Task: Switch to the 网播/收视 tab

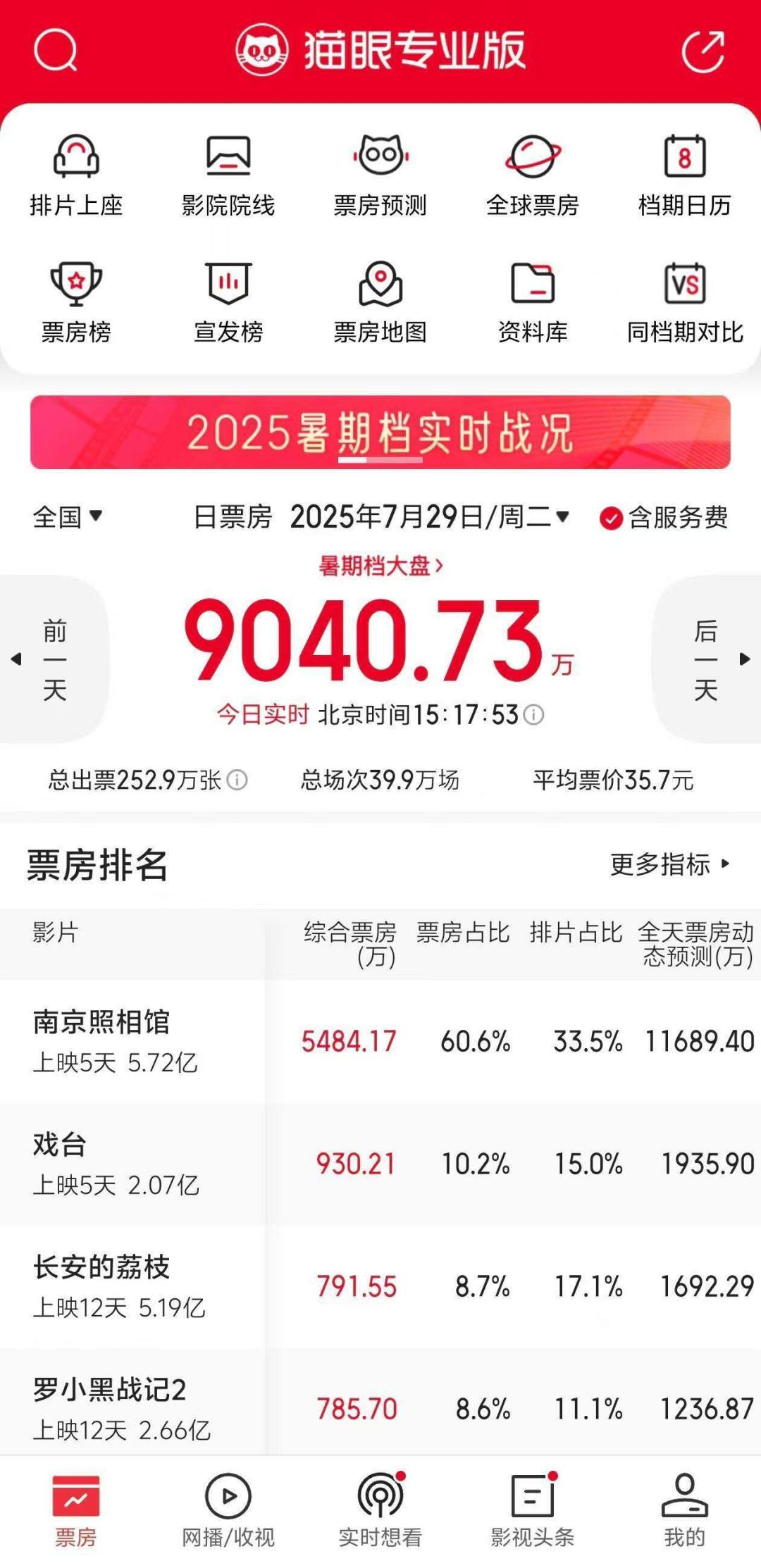Action: (x=228, y=1510)
